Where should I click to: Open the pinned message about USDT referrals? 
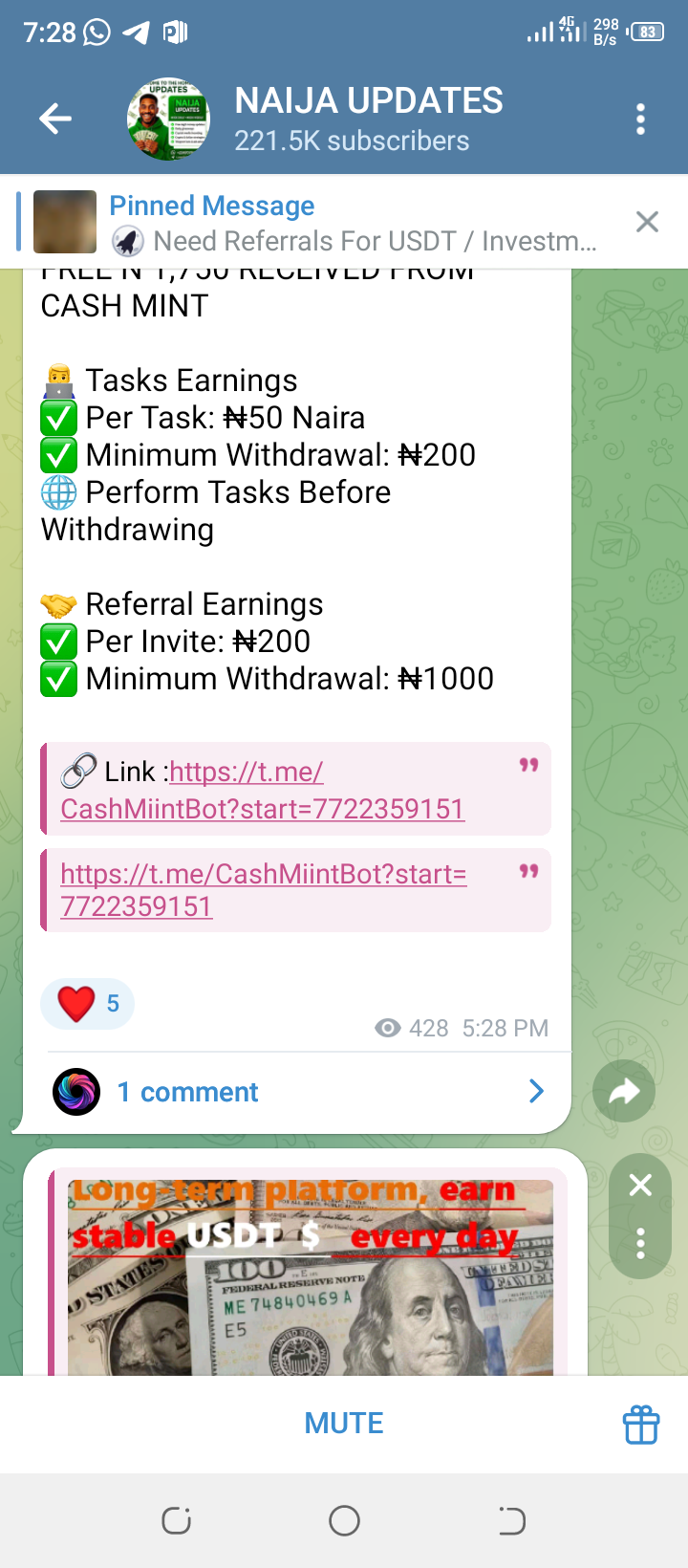coord(354,223)
